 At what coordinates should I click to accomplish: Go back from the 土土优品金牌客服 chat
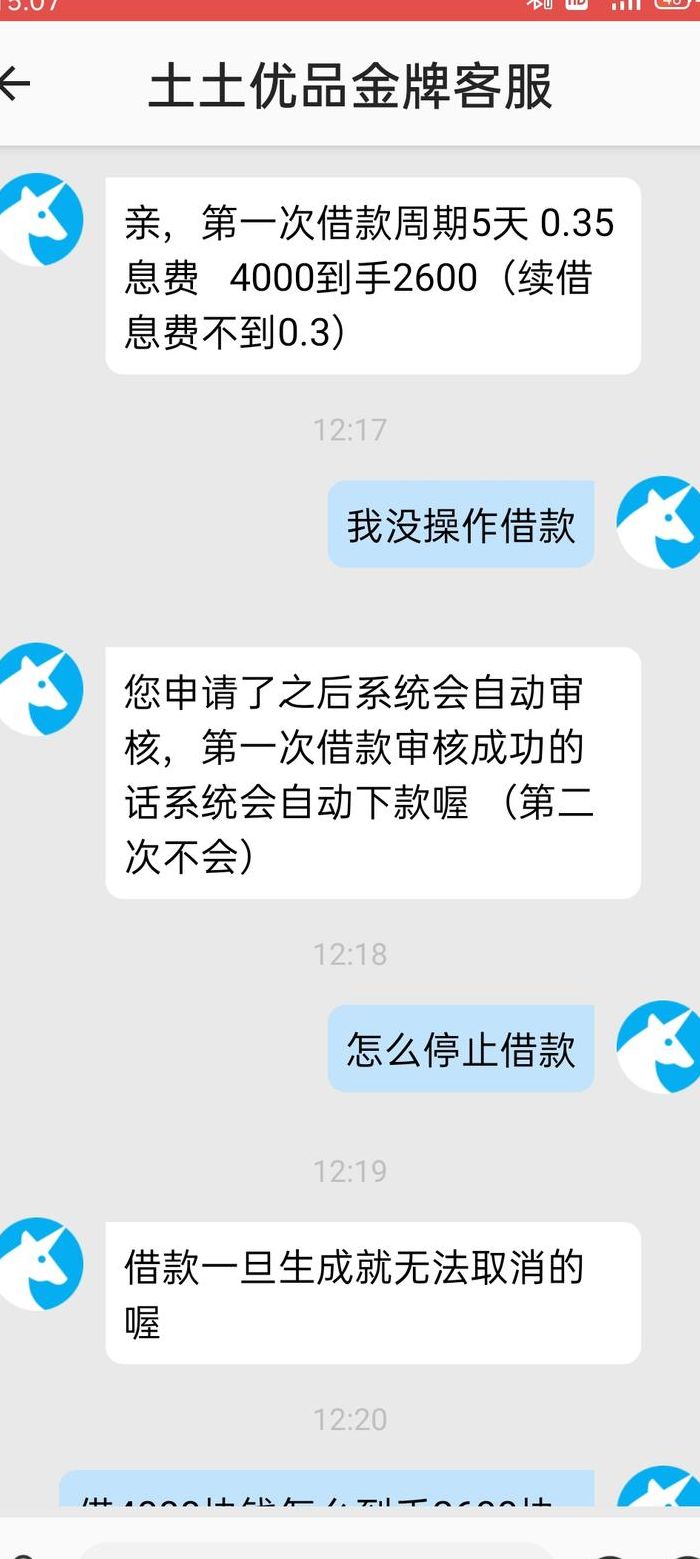tap(15, 84)
